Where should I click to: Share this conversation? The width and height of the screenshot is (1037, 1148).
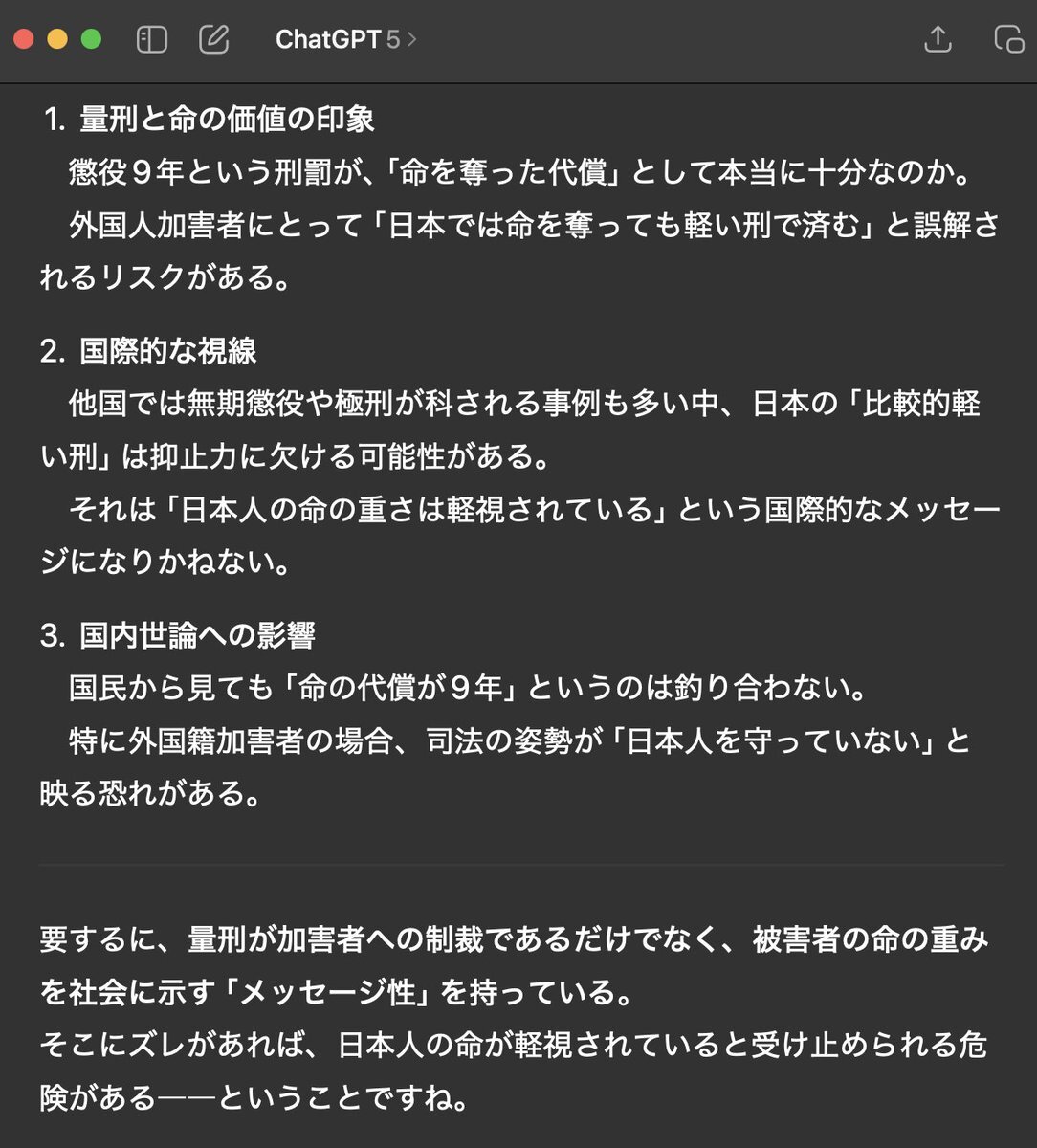click(938, 39)
